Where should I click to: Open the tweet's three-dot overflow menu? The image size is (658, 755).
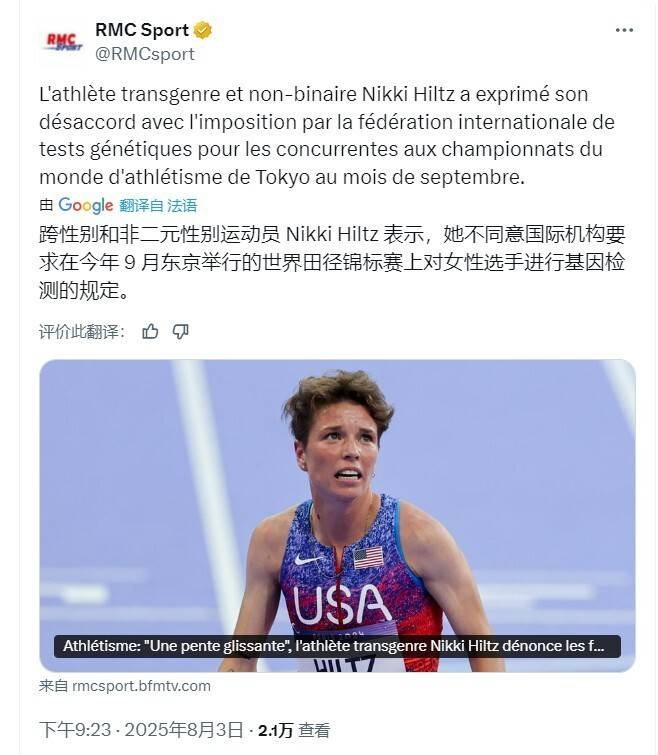tap(624, 30)
